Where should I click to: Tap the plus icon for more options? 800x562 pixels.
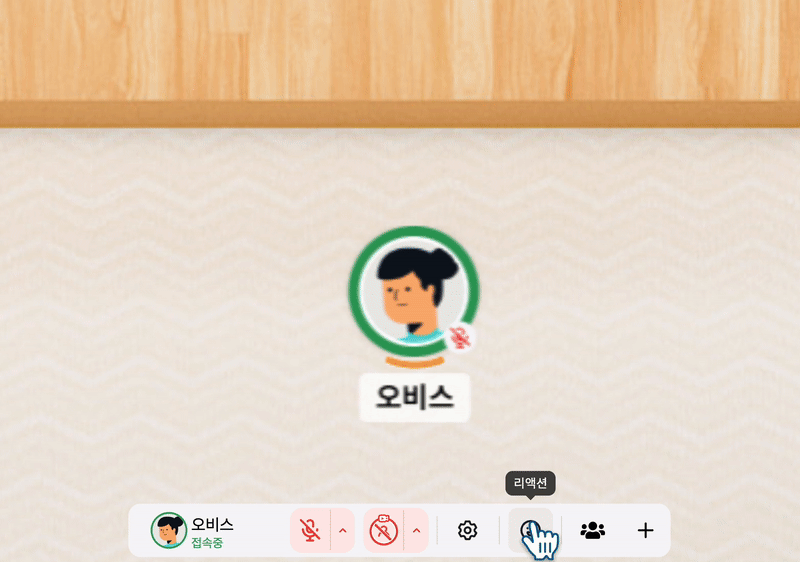tap(645, 530)
